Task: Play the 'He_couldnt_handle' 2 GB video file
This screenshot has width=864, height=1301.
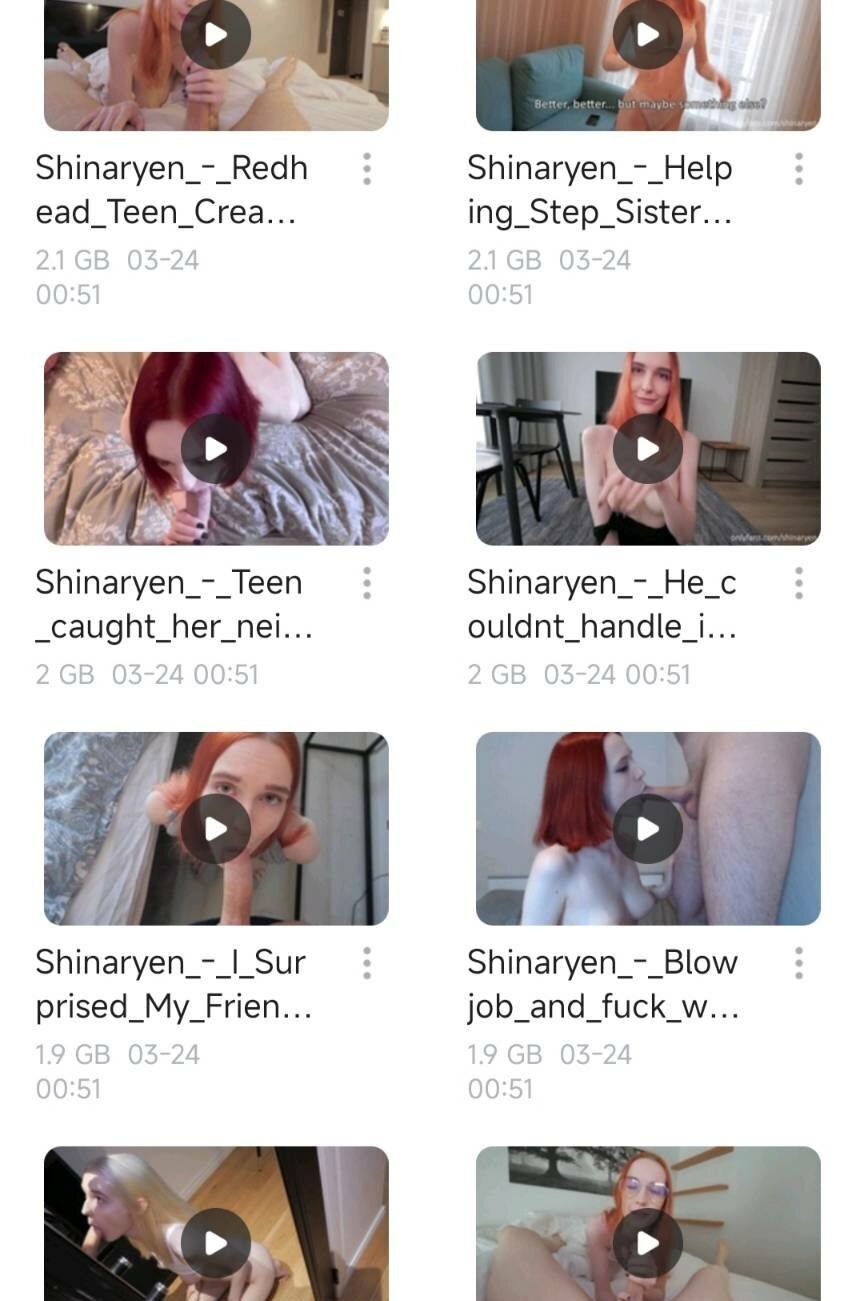Action: [x=648, y=449]
